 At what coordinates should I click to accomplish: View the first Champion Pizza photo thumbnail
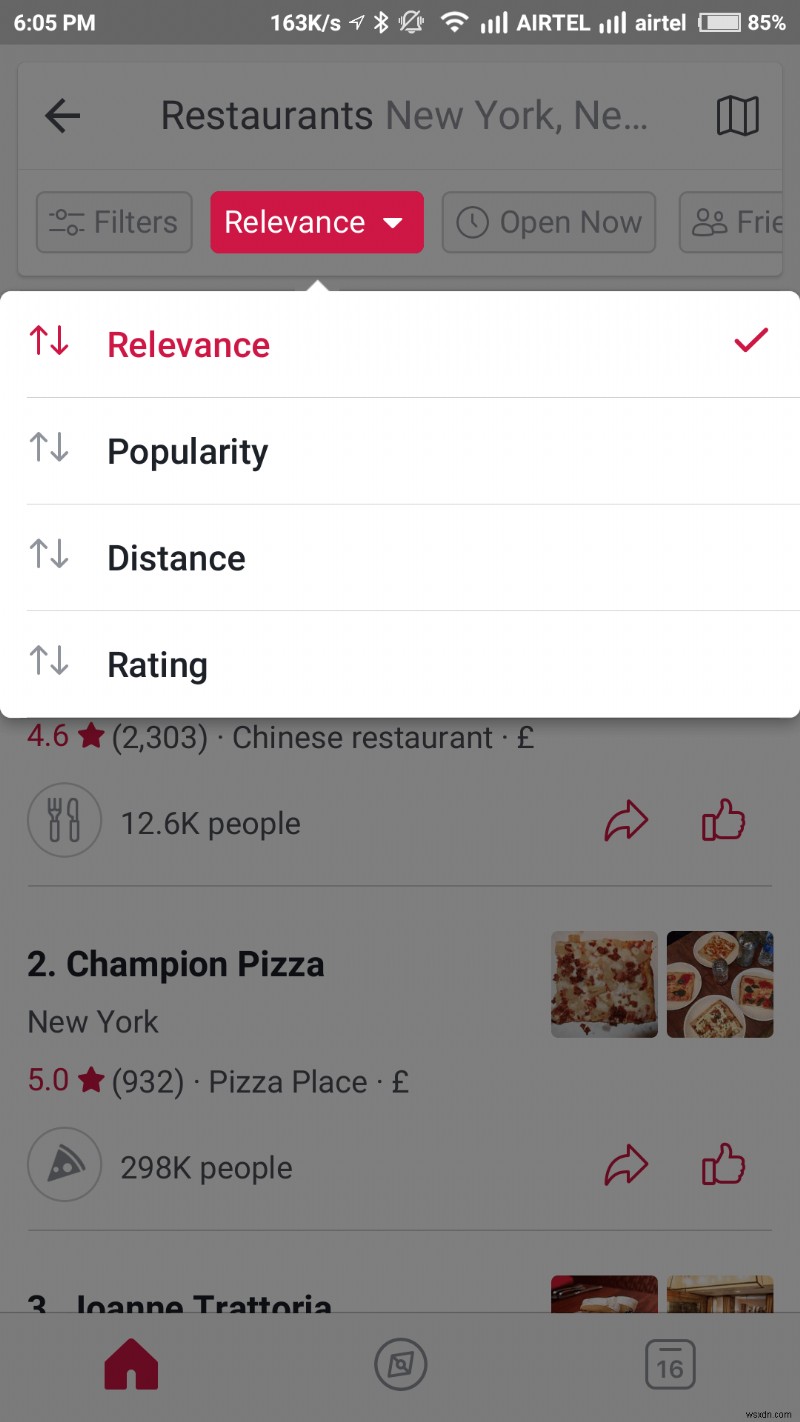click(604, 984)
